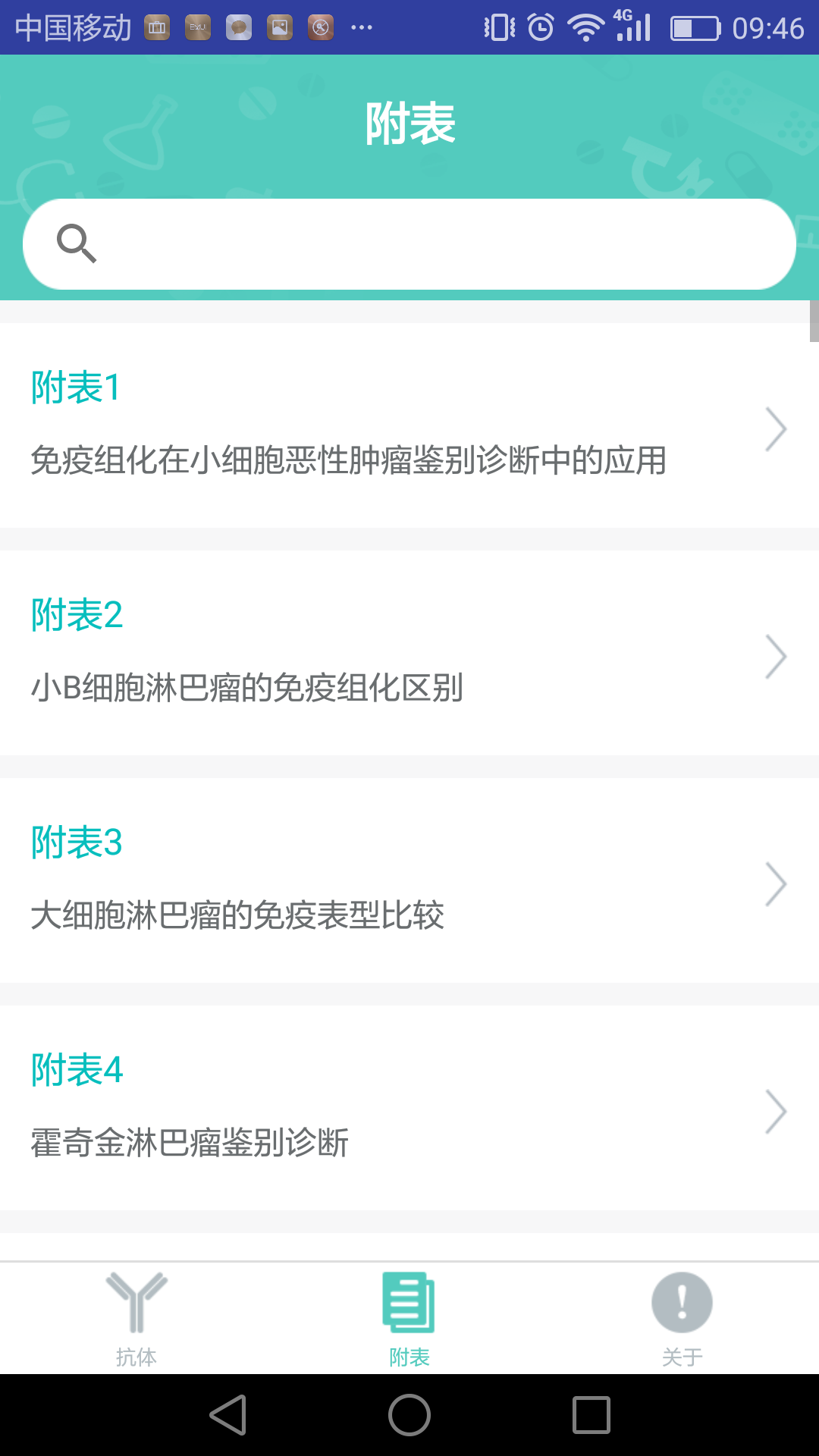
Task: Switch to the 抗体 tab
Action: 136,1318
